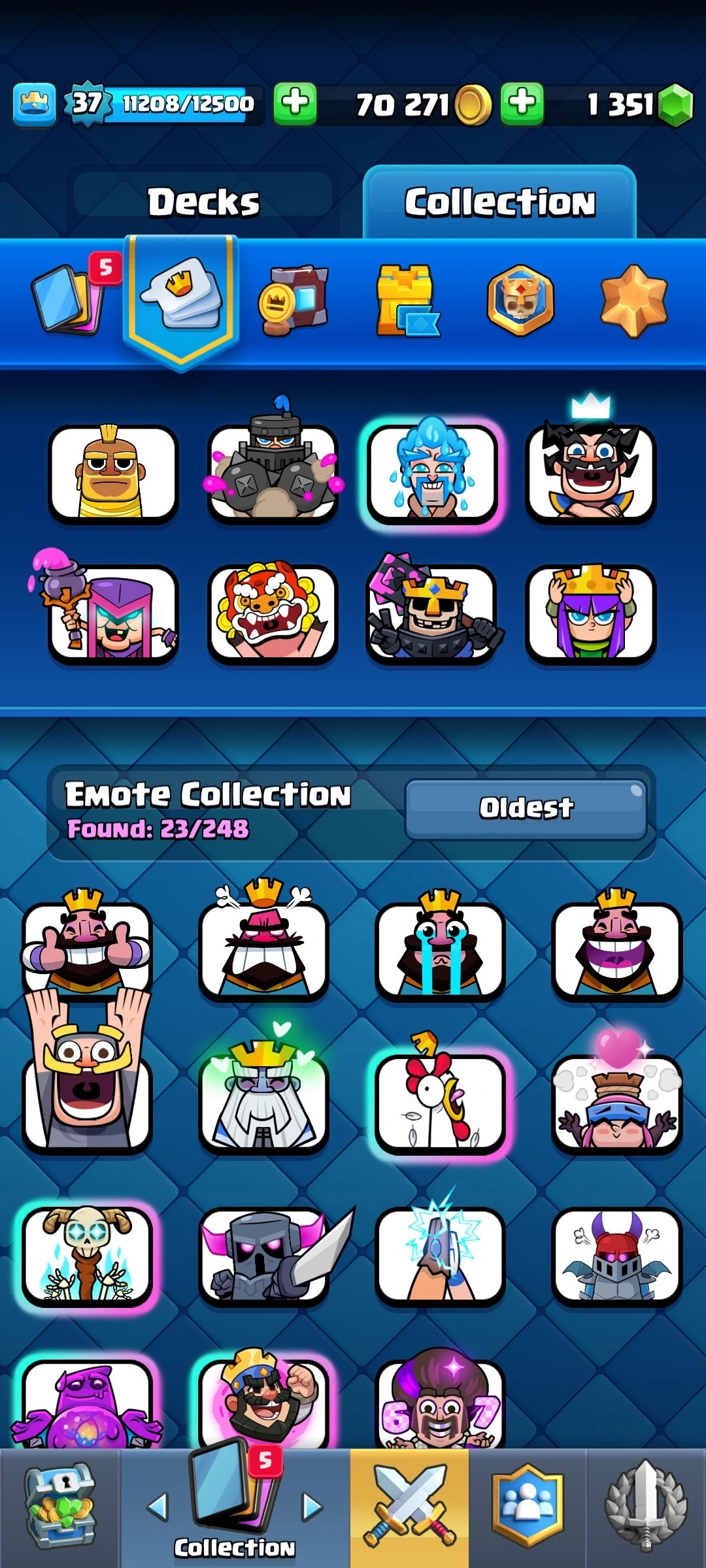Open the events sword laurel tab
The image size is (706, 1568).
tap(646, 1509)
